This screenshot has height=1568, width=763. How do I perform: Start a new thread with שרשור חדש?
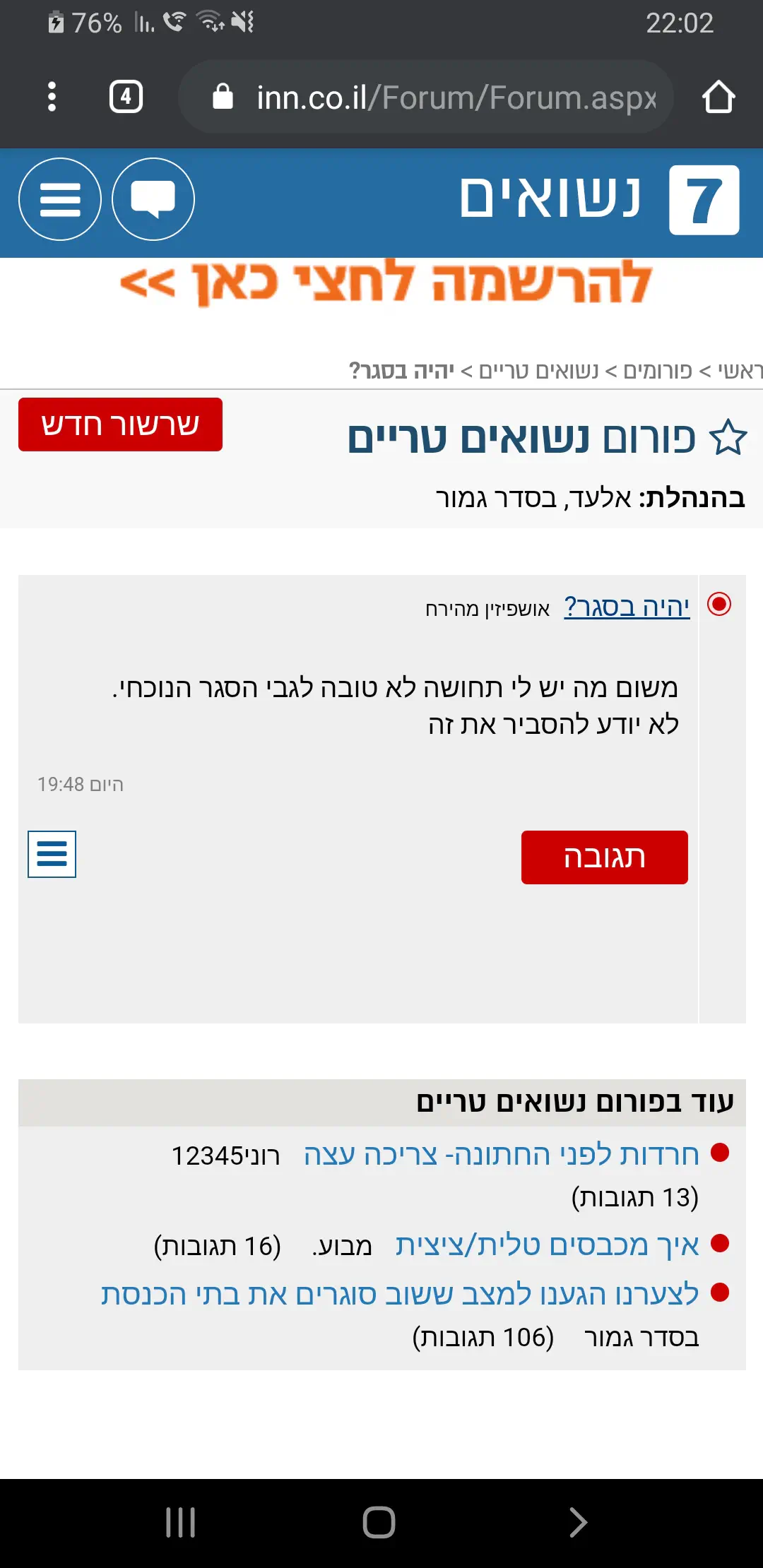(x=120, y=424)
